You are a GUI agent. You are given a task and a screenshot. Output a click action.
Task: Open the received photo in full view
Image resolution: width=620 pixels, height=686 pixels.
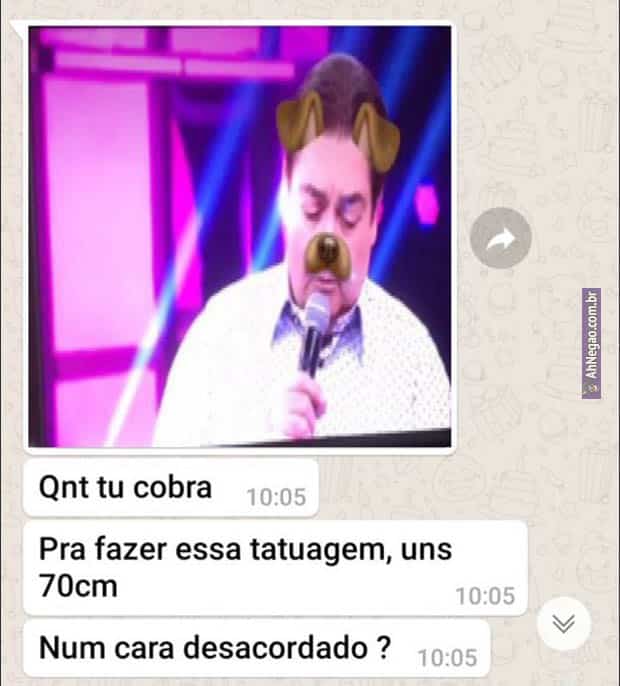tap(240, 237)
